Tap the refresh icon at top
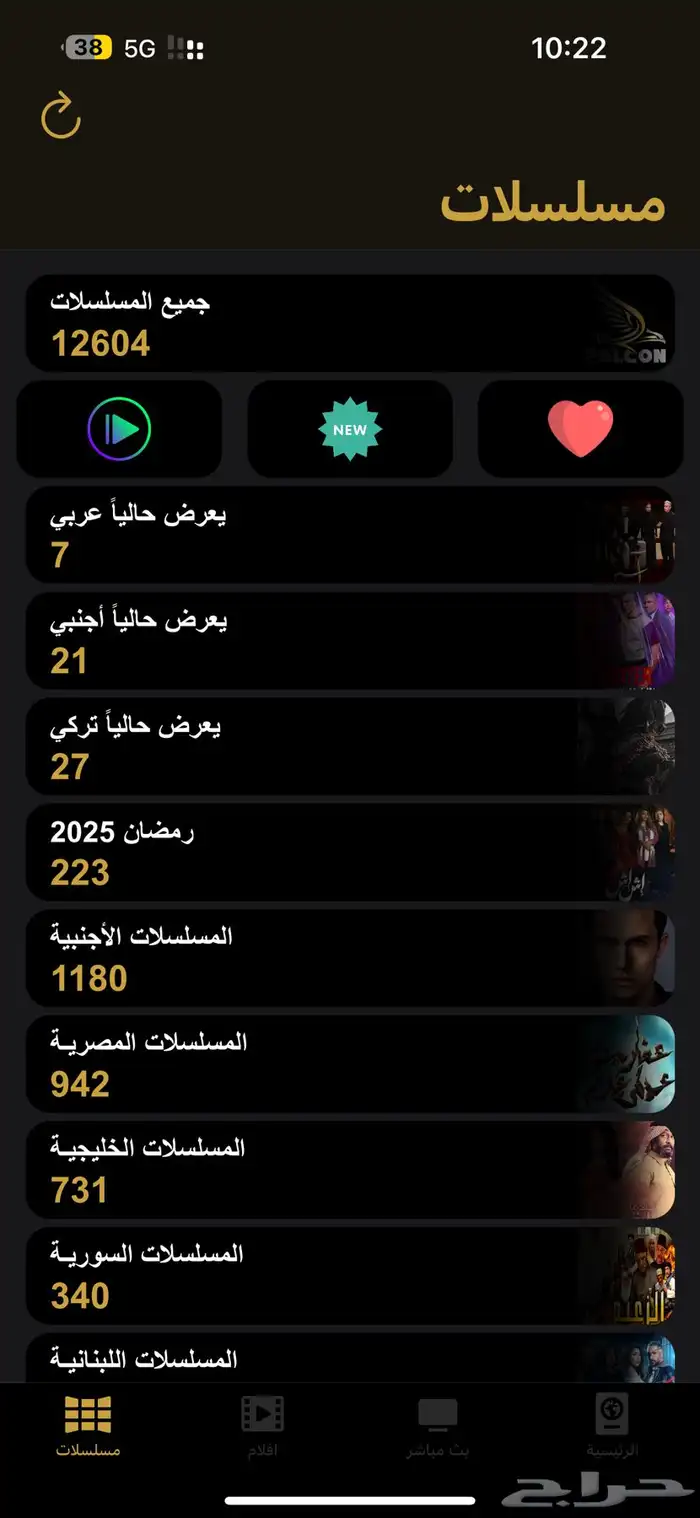 61,115
